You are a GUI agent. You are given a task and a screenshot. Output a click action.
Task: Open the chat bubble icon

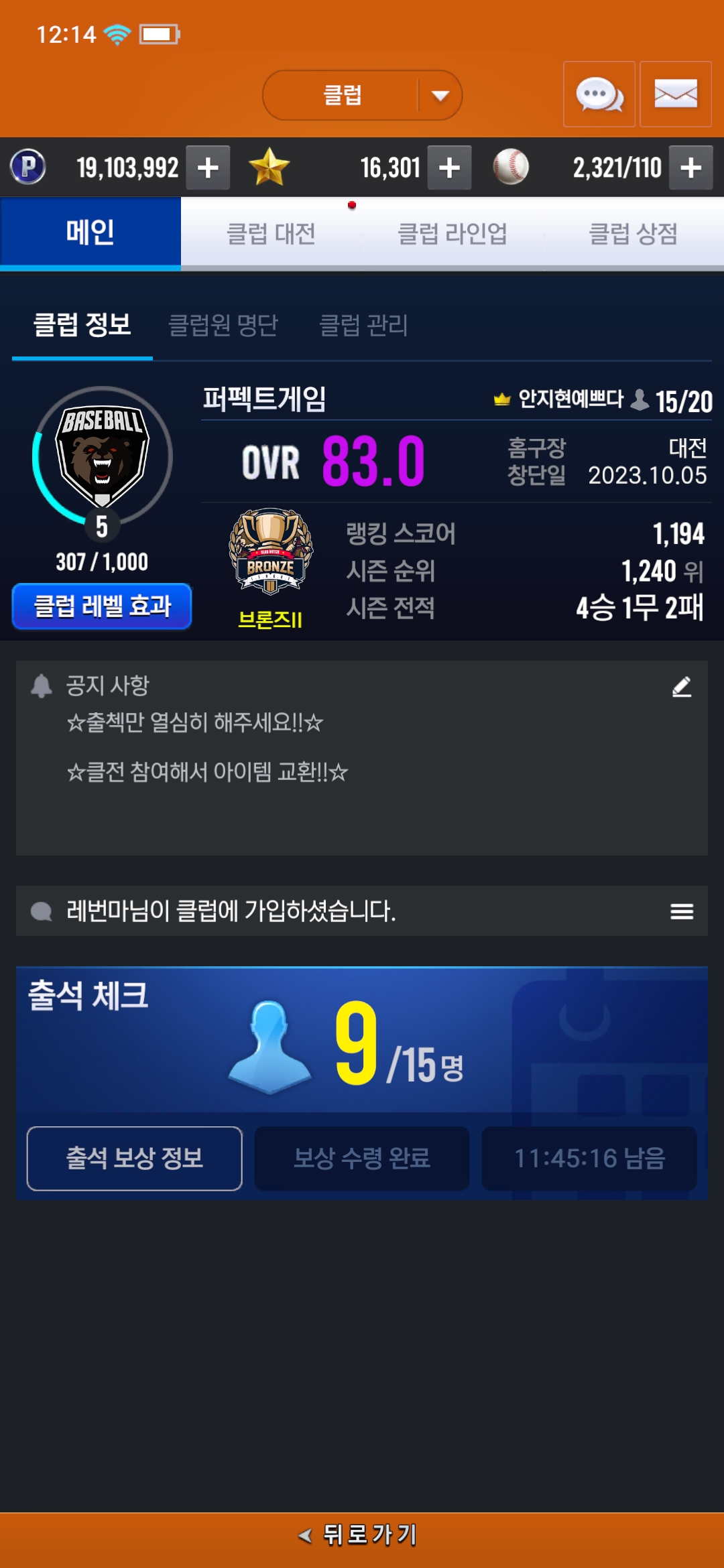tap(599, 94)
